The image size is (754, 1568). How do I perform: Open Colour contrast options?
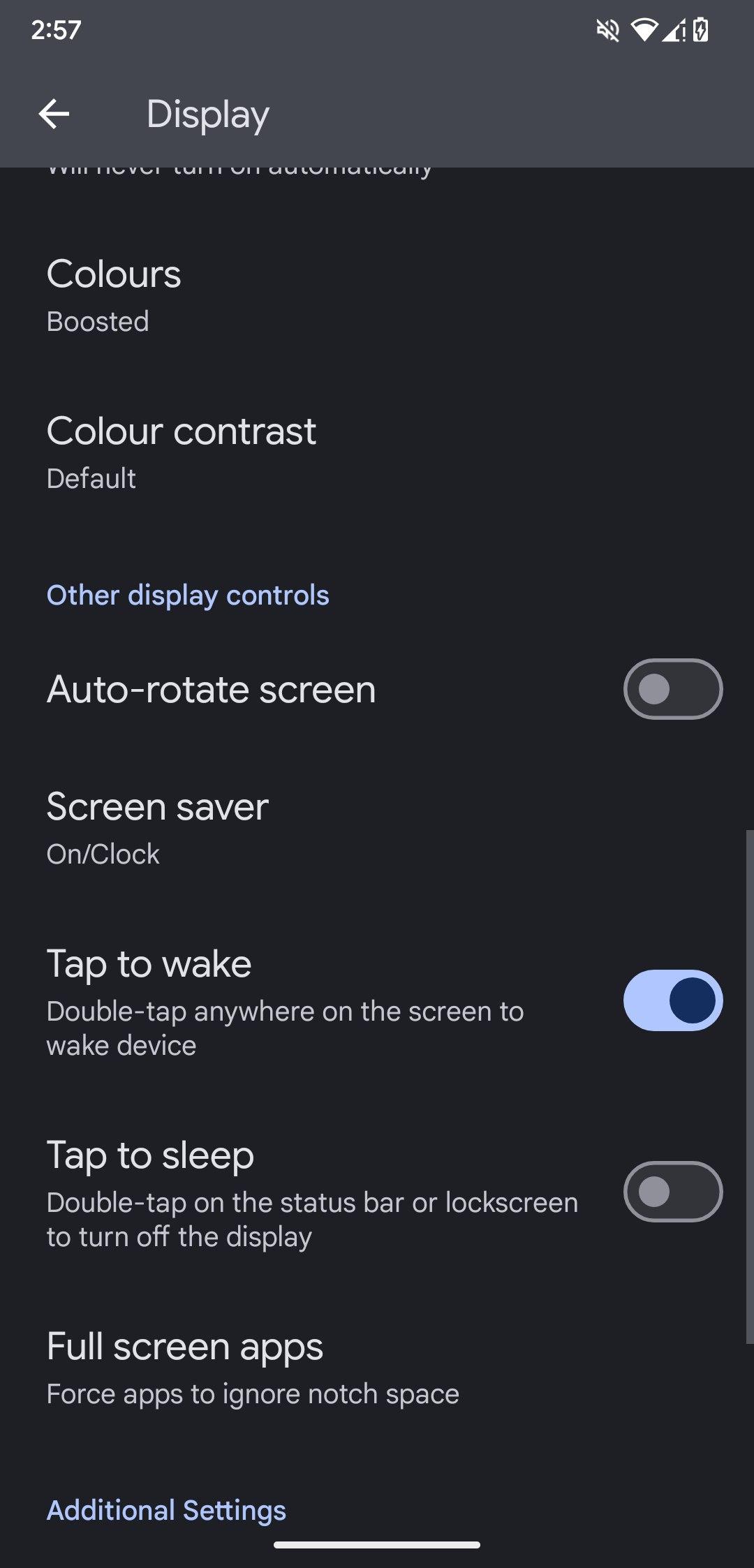tap(377, 453)
